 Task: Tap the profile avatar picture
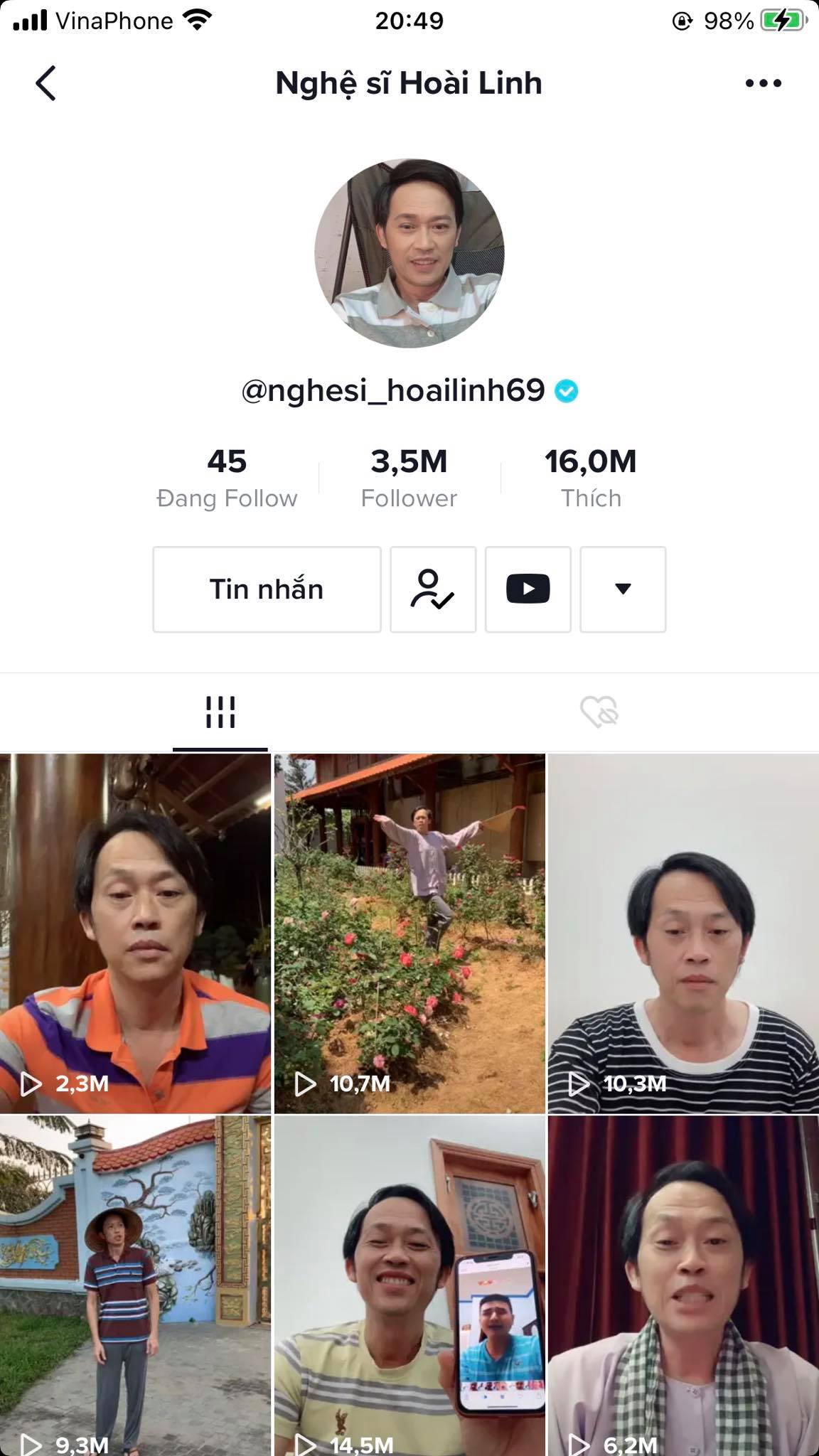click(409, 253)
